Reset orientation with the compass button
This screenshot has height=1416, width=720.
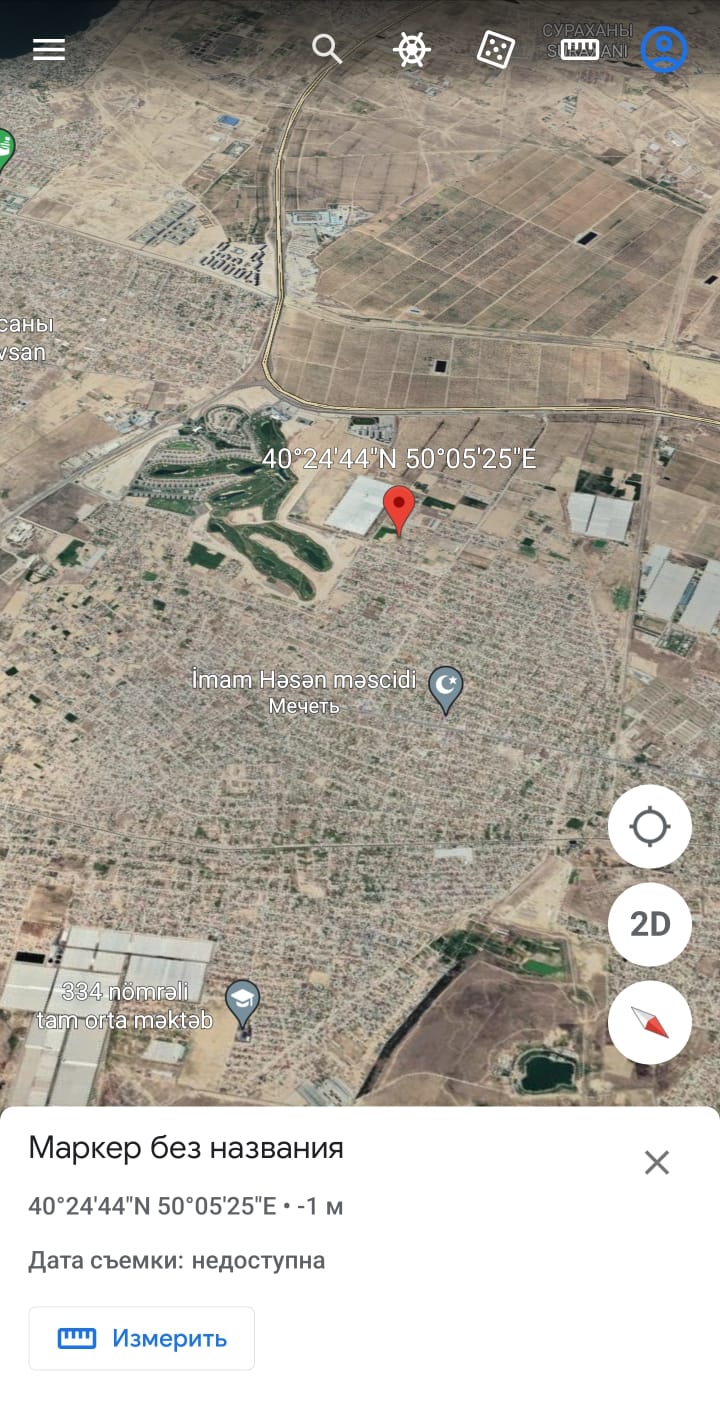tap(650, 1022)
